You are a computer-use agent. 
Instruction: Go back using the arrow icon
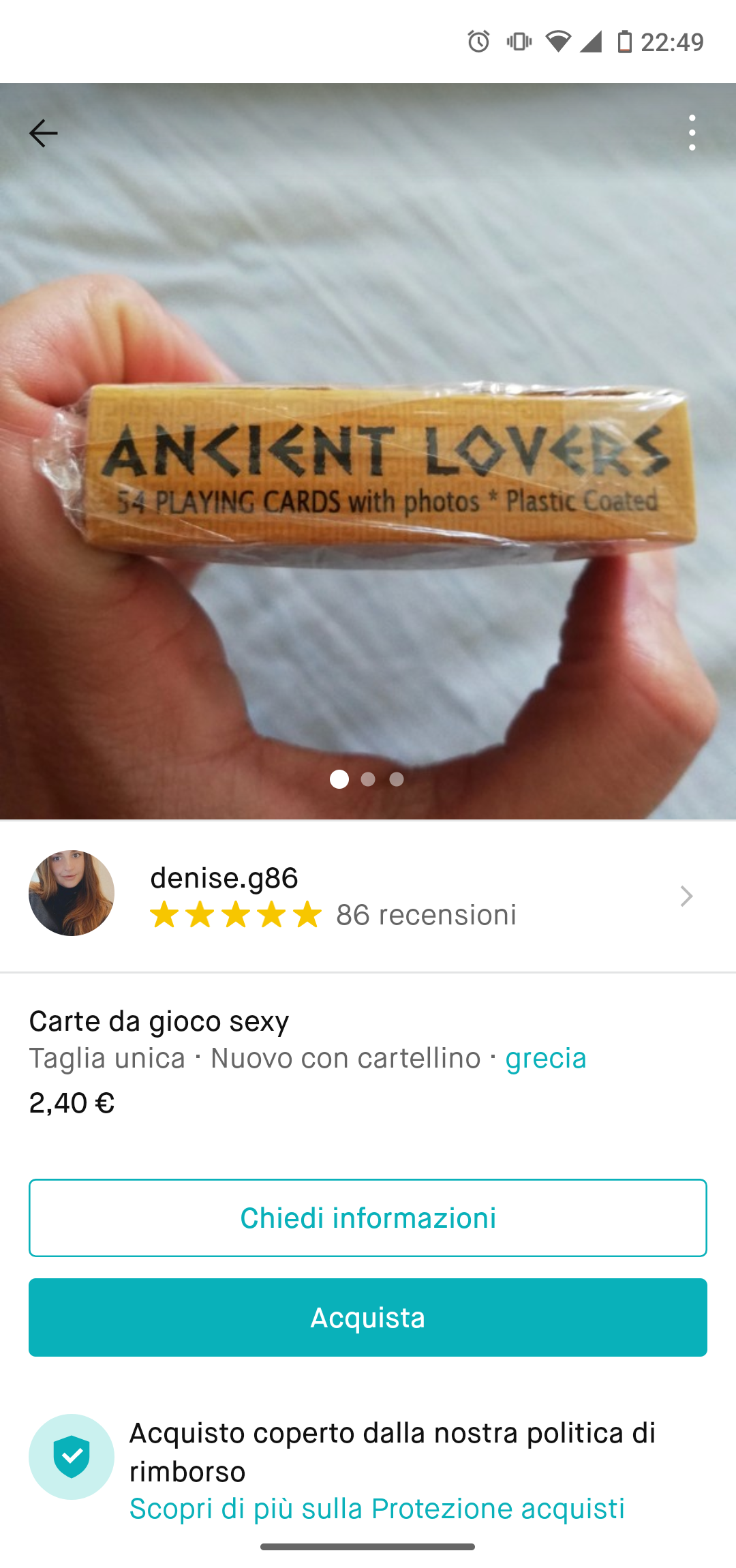click(x=43, y=133)
